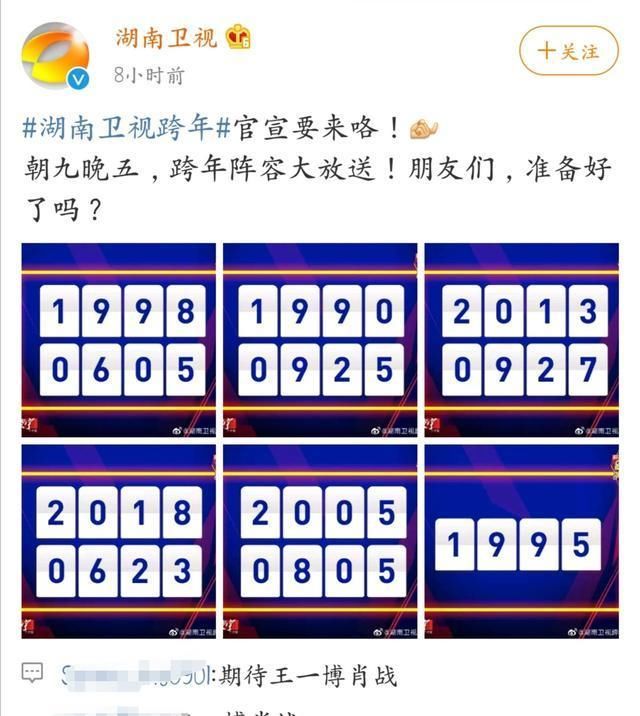Viewport: 640px width, 716px height.
Task: View the image showing 1990 0925
Action: (x=320, y=340)
